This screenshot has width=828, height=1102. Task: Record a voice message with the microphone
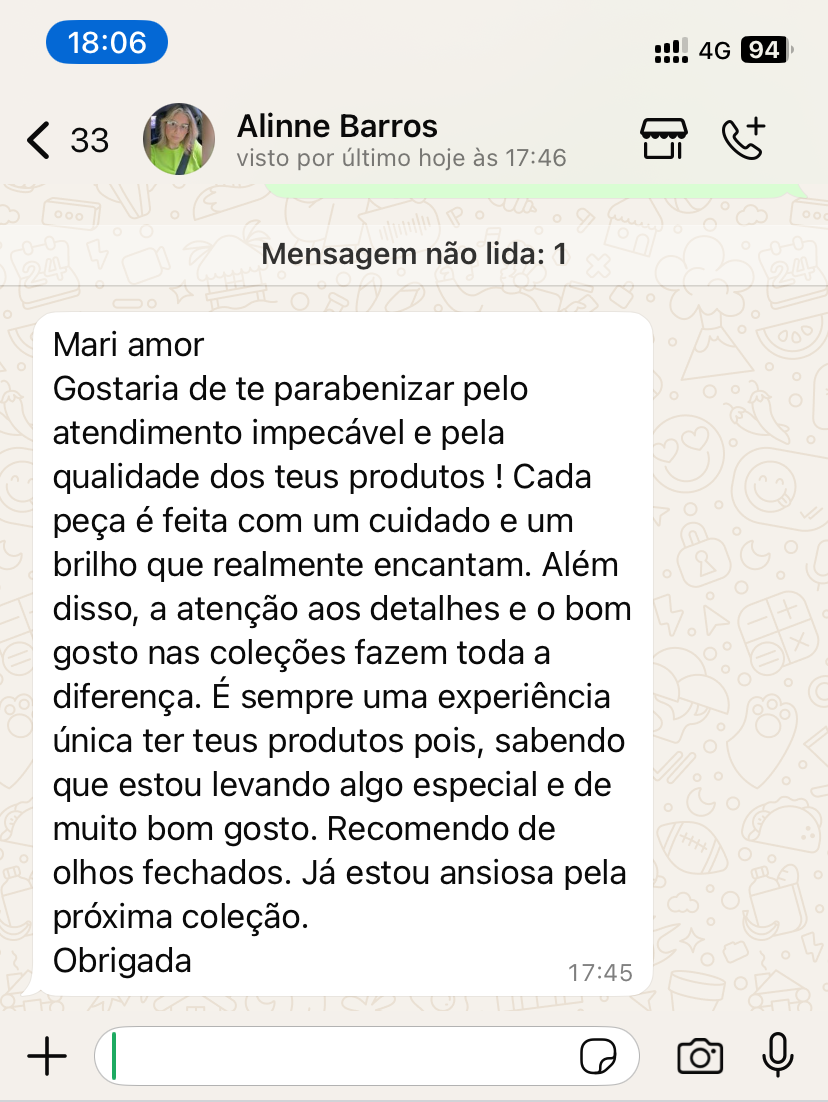tap(778, 1054)
